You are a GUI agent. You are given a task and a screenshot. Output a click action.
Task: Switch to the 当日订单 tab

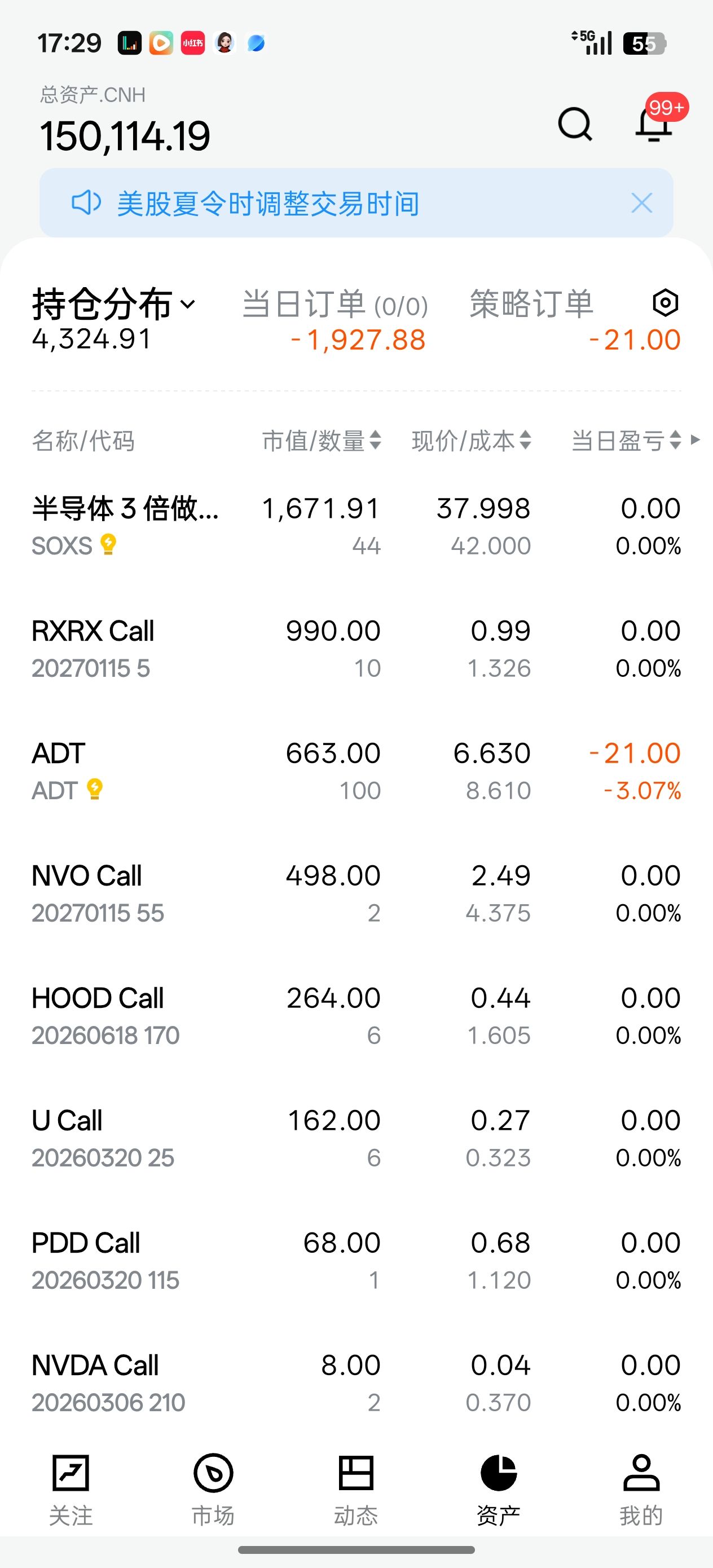[335, 305]
